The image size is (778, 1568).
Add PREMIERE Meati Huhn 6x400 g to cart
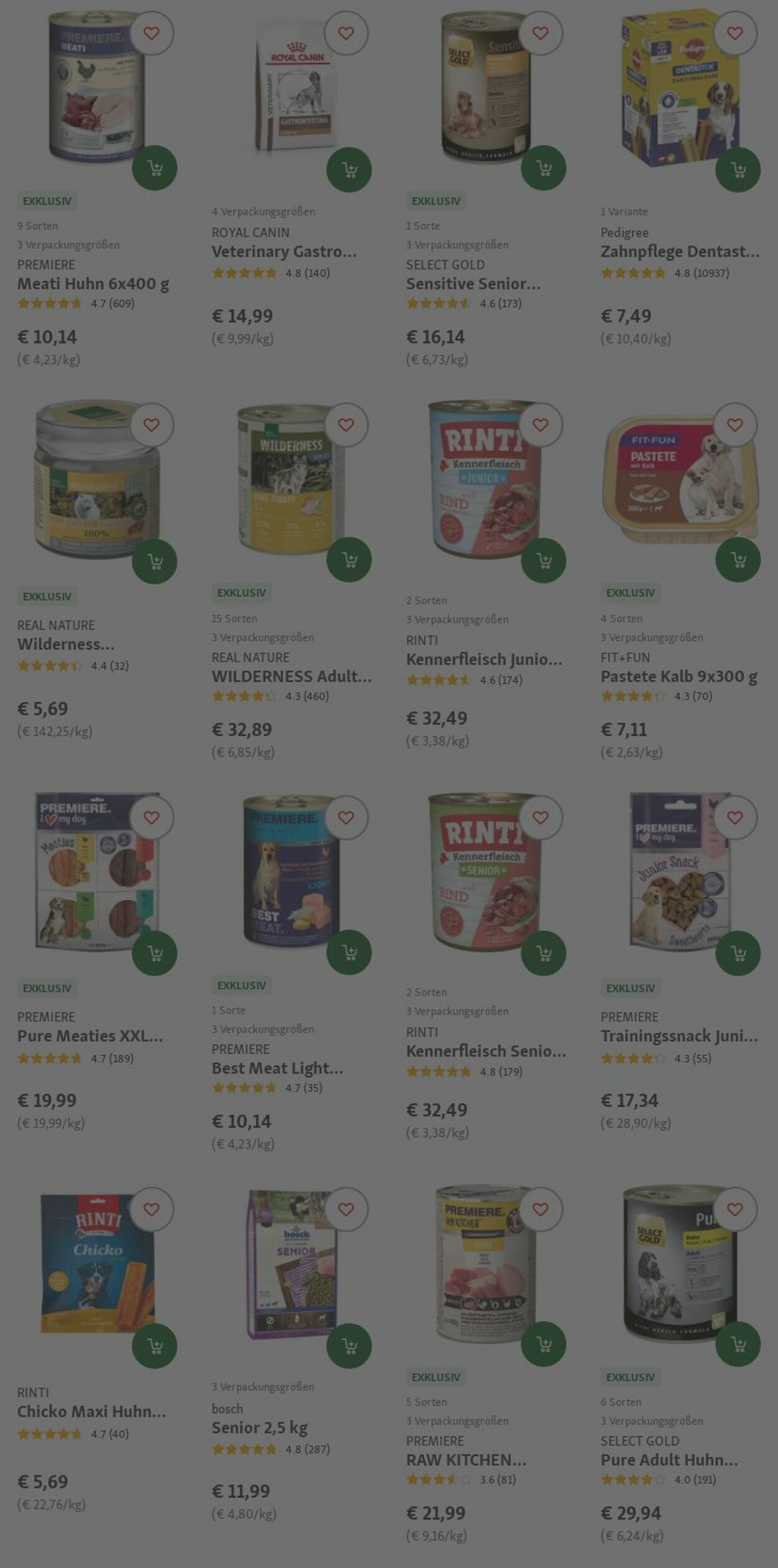(154, 168)
